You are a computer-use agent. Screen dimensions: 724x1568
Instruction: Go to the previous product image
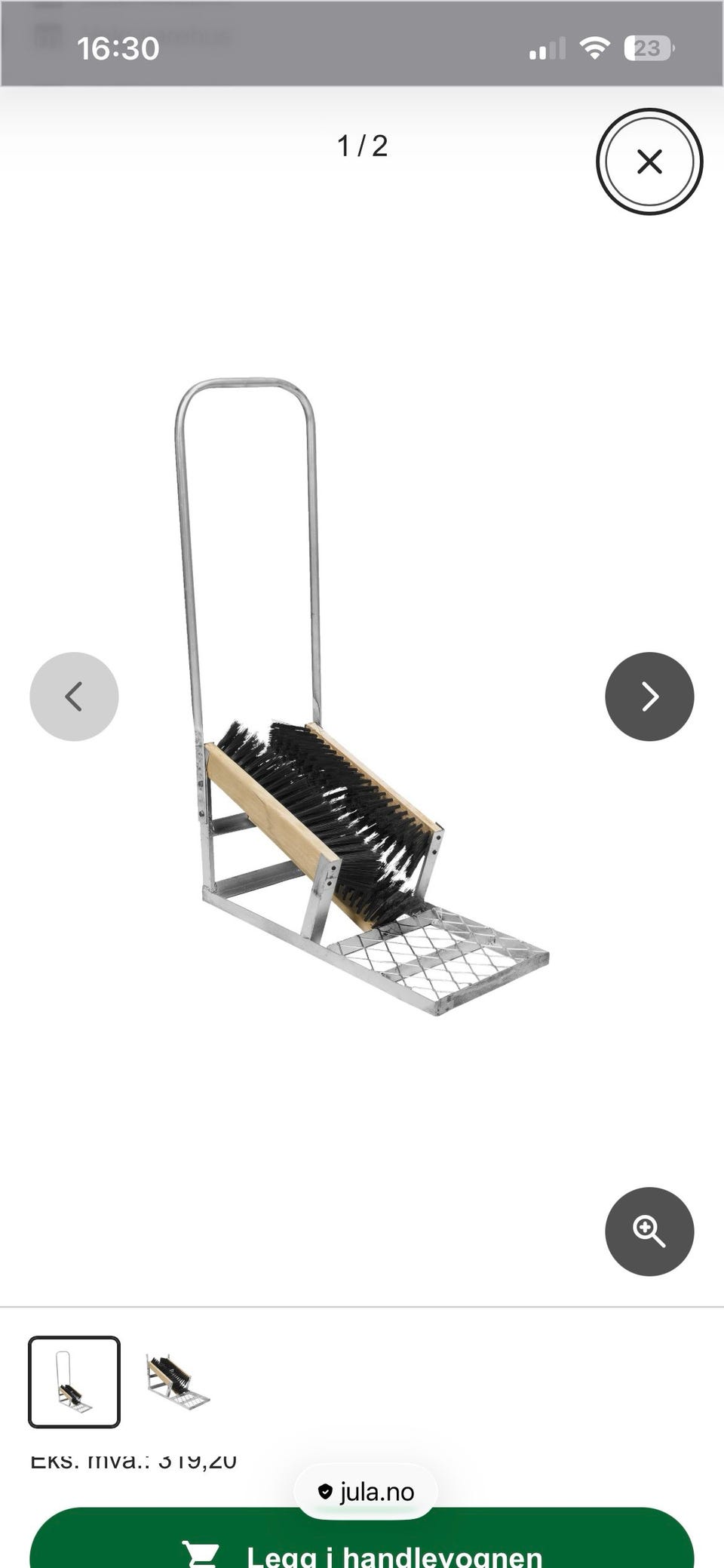pyautogui.click(x=74, y=696)
